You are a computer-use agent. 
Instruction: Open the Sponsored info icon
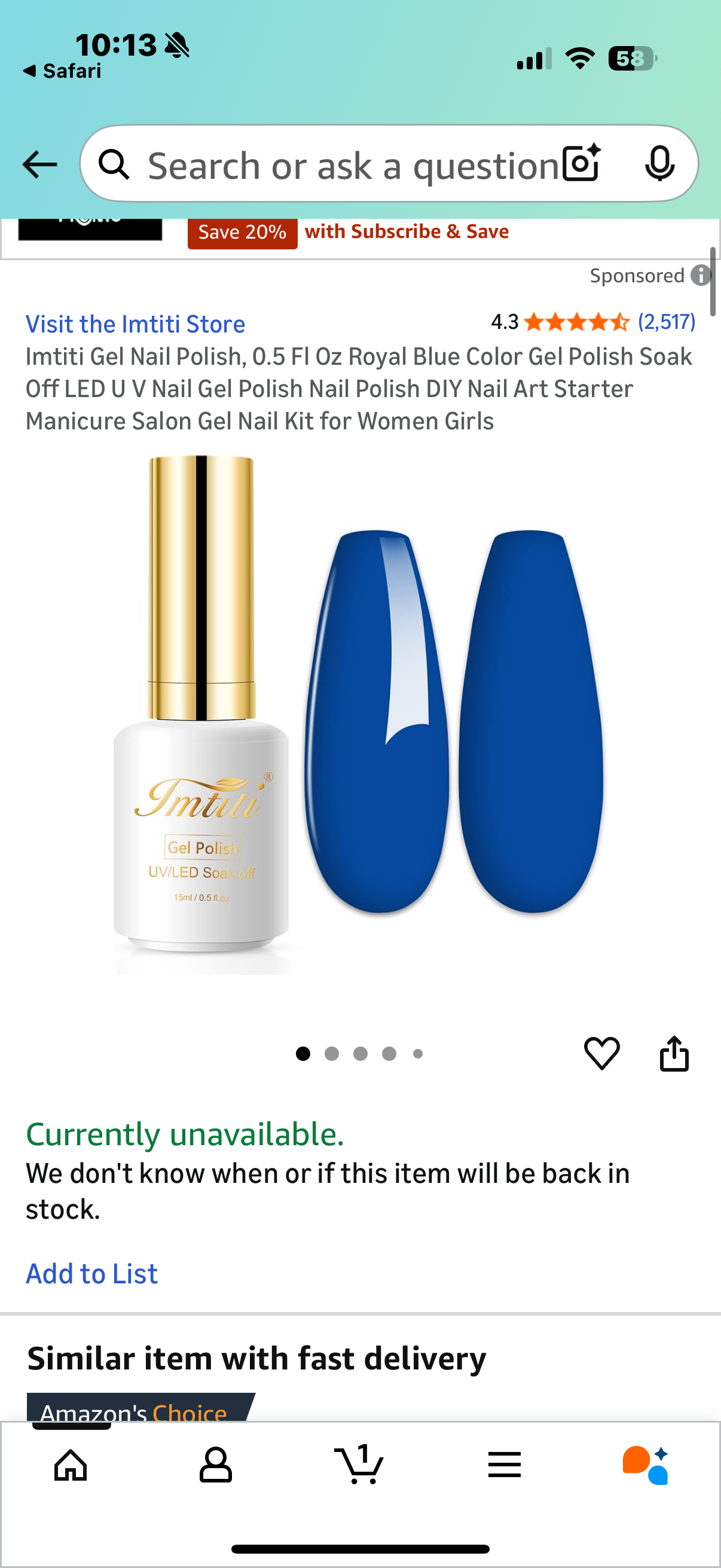pos(700,275)
